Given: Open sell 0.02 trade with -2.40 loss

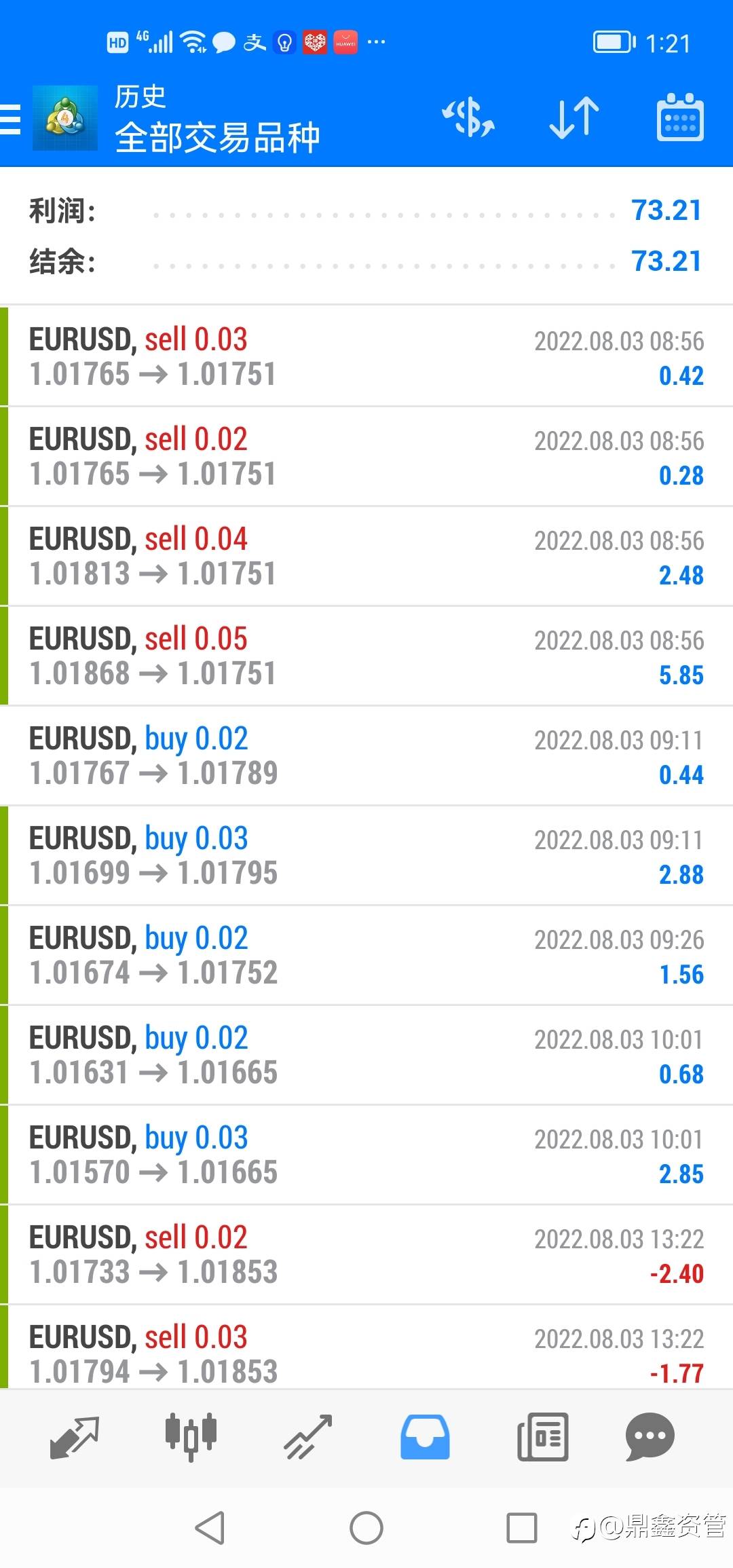Looking at the screenshot, I should tap(366, 1254).
